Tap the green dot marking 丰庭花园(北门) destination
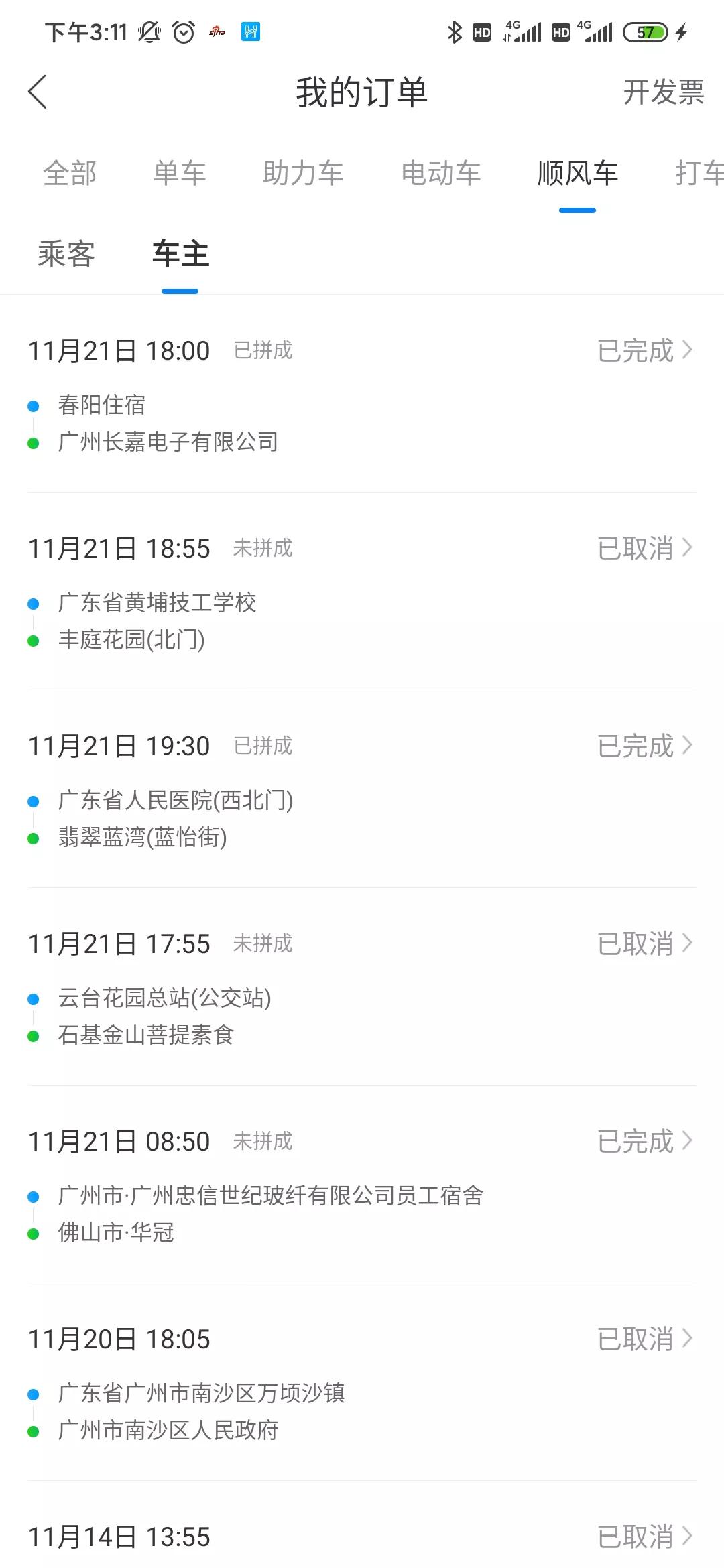724x1568 pixels. (x=32, y=640)
